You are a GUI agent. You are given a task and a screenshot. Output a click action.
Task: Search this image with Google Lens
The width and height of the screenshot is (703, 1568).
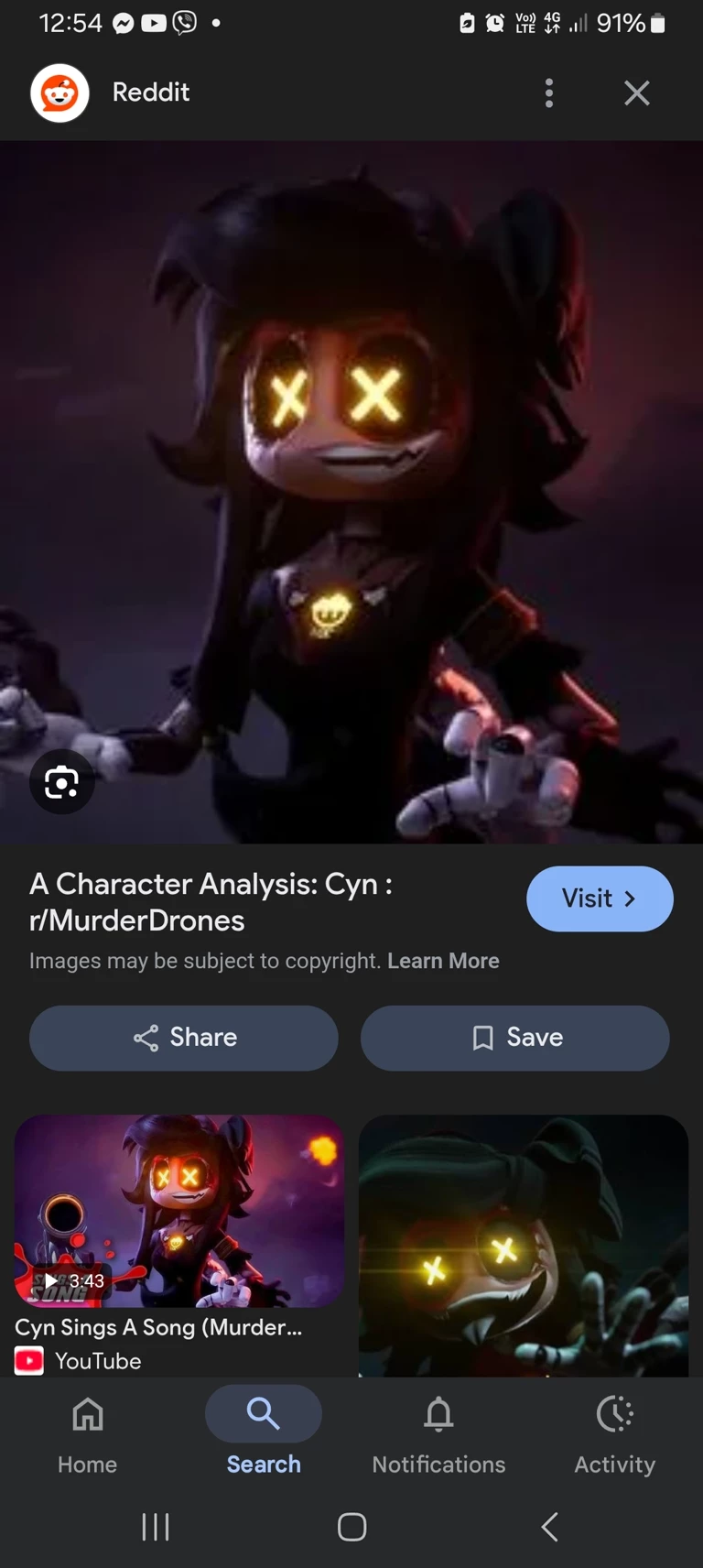coord(61,782)
